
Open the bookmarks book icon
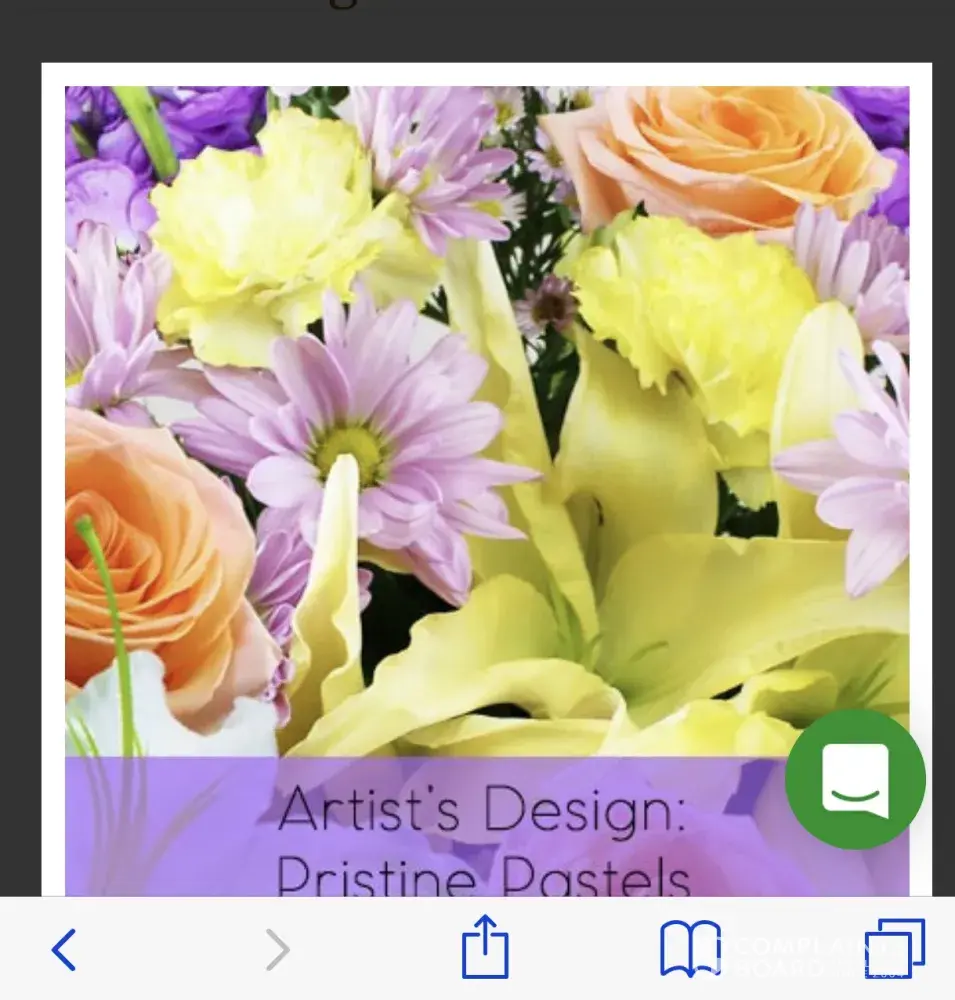pyautogui.click(x=690, y=949)
